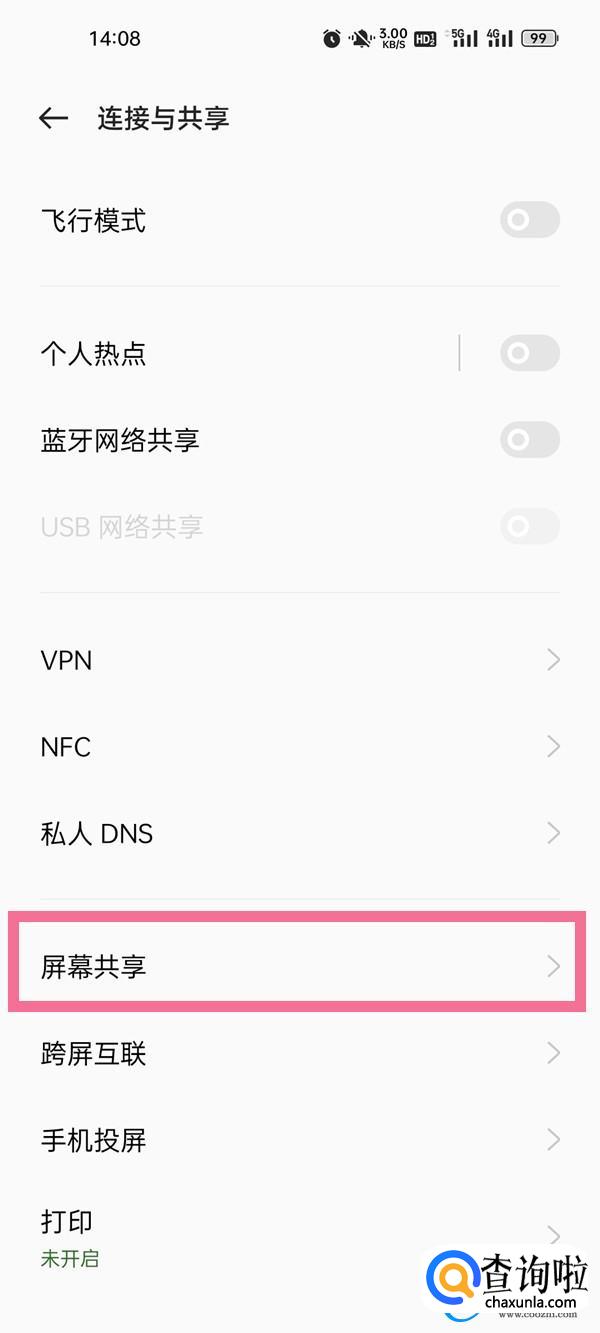This screenshot has width=600, height=1333.
Task: Open VPN settings
Action: pos(300,660)
